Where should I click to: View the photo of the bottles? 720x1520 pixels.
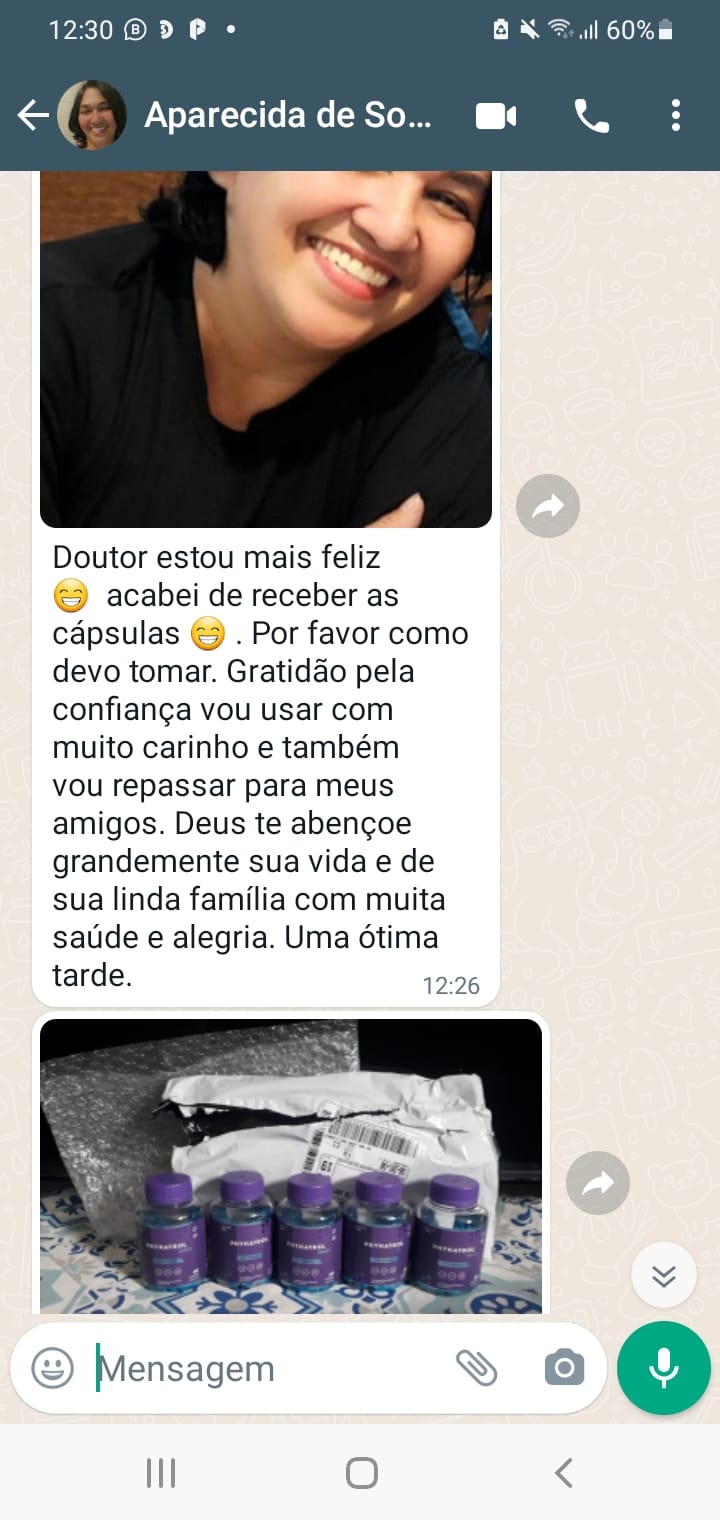pos(290,1166)
